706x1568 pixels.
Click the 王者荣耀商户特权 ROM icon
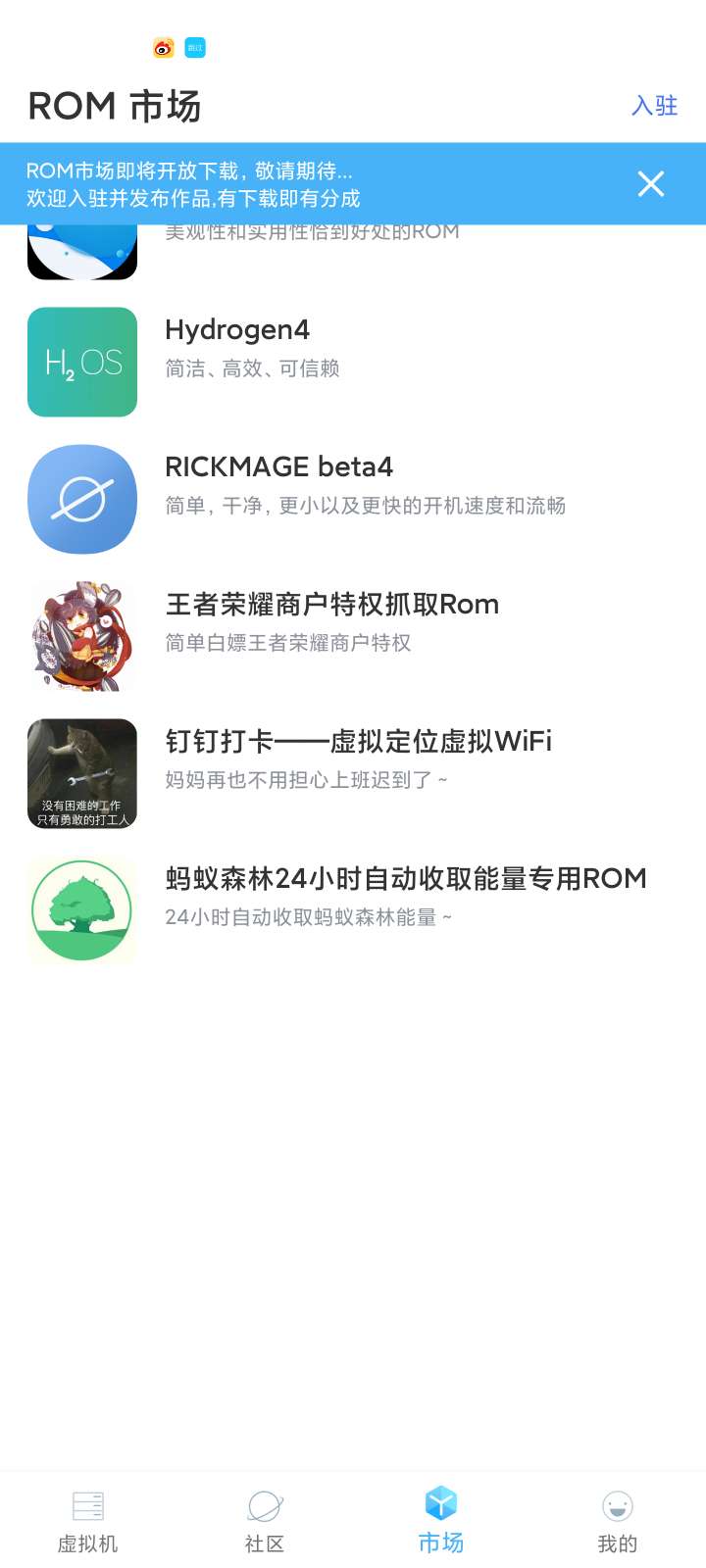click(82, 635)
